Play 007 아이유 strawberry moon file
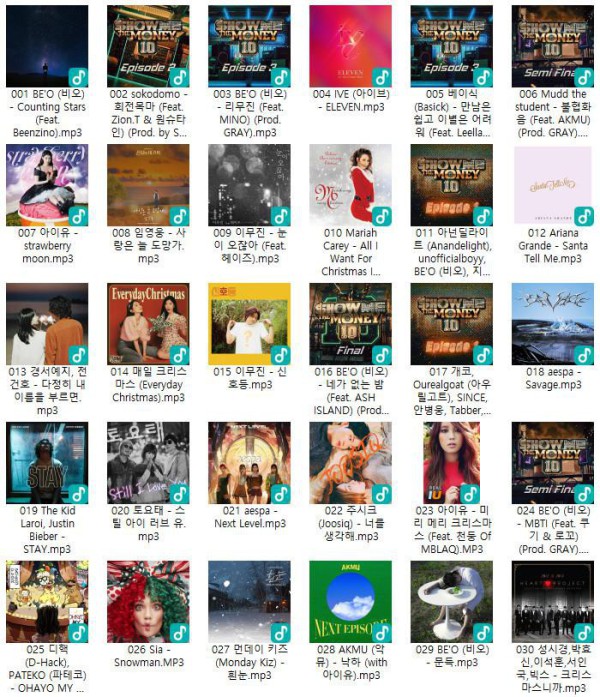Image resolution: width=600 pixels, height=697 pixels. [47, 185]
